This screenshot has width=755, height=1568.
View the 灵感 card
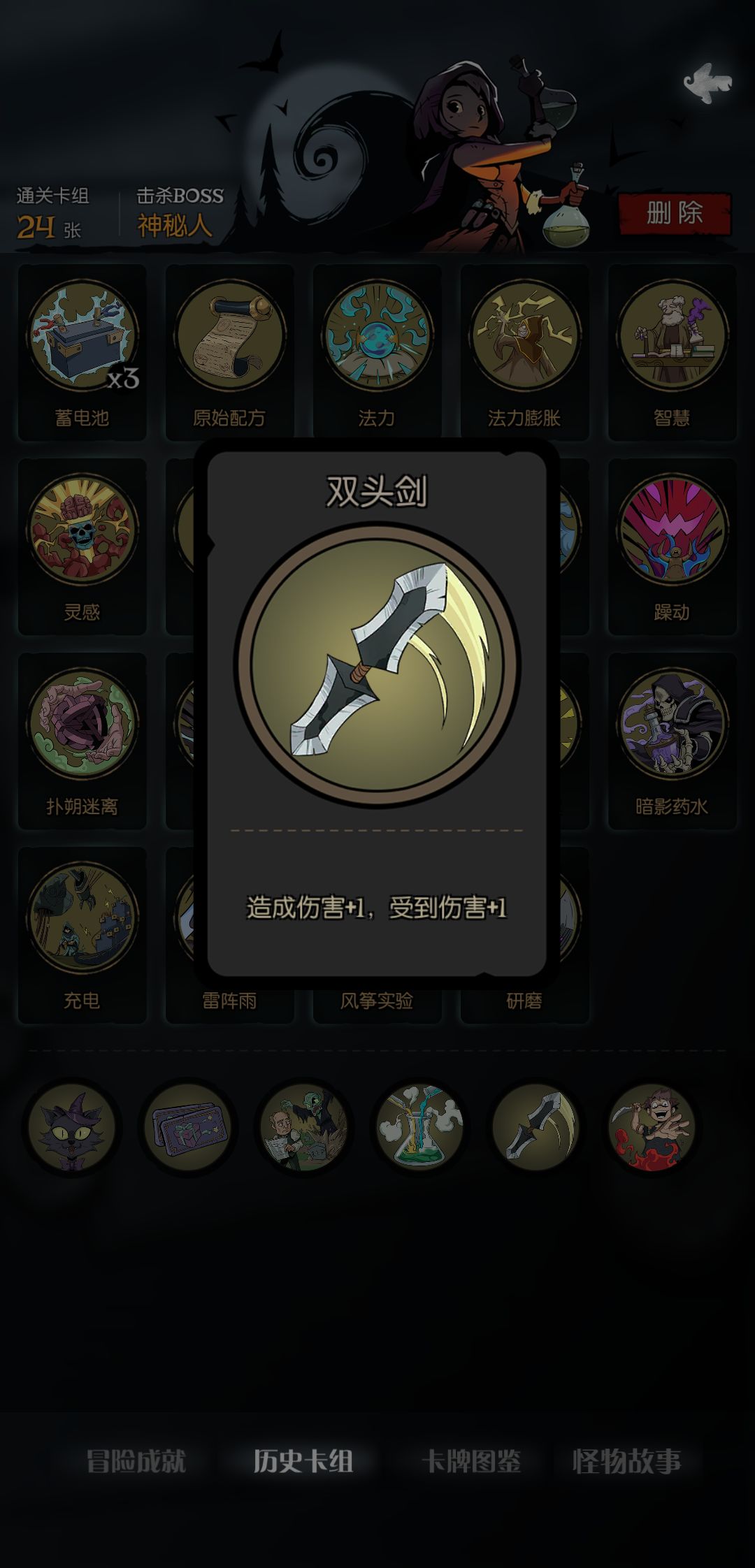pyautogui.click(x=82, y=546)
